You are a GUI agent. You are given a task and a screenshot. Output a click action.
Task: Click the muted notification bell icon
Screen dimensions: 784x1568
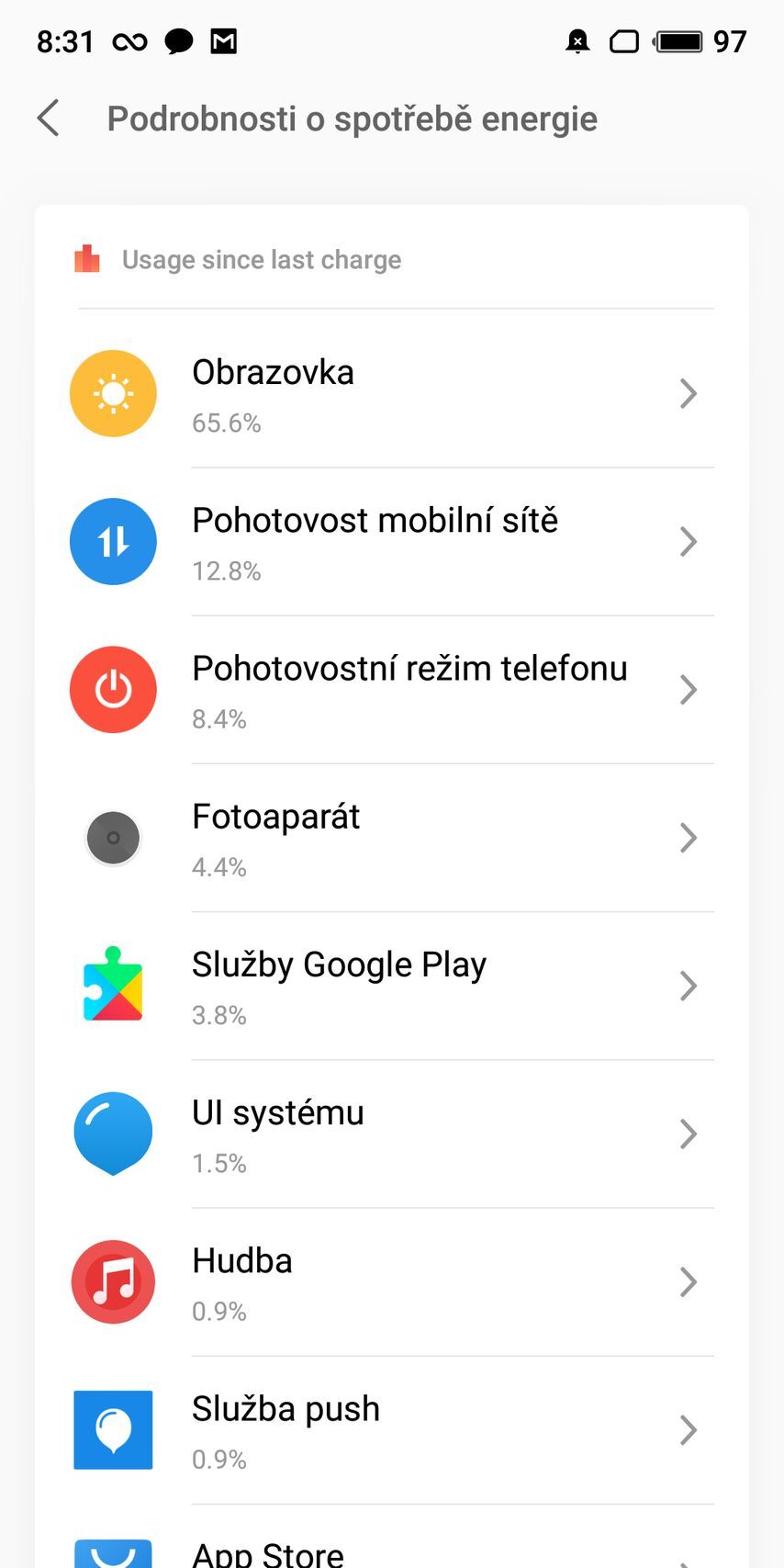[577, 41]
